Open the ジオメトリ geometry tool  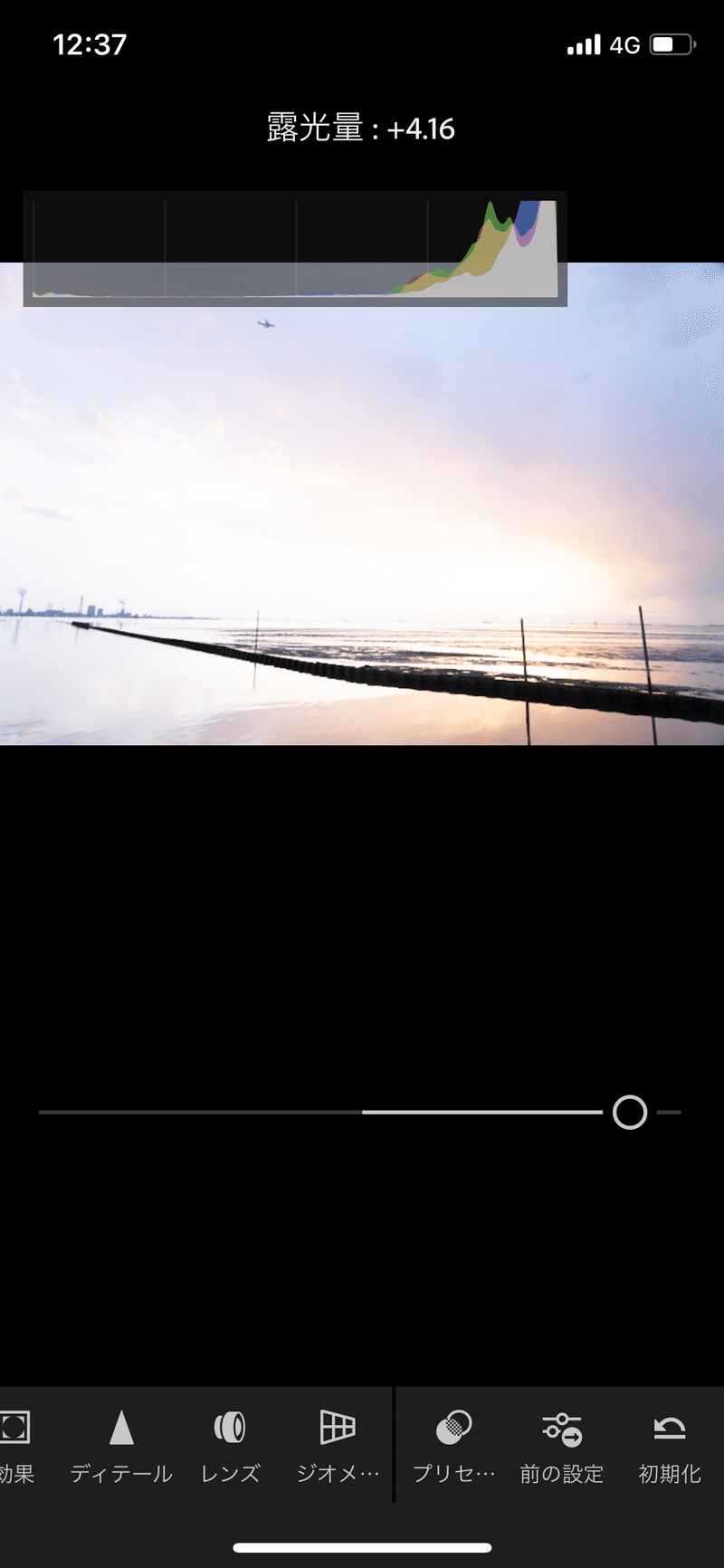(x=338, y=1446)
